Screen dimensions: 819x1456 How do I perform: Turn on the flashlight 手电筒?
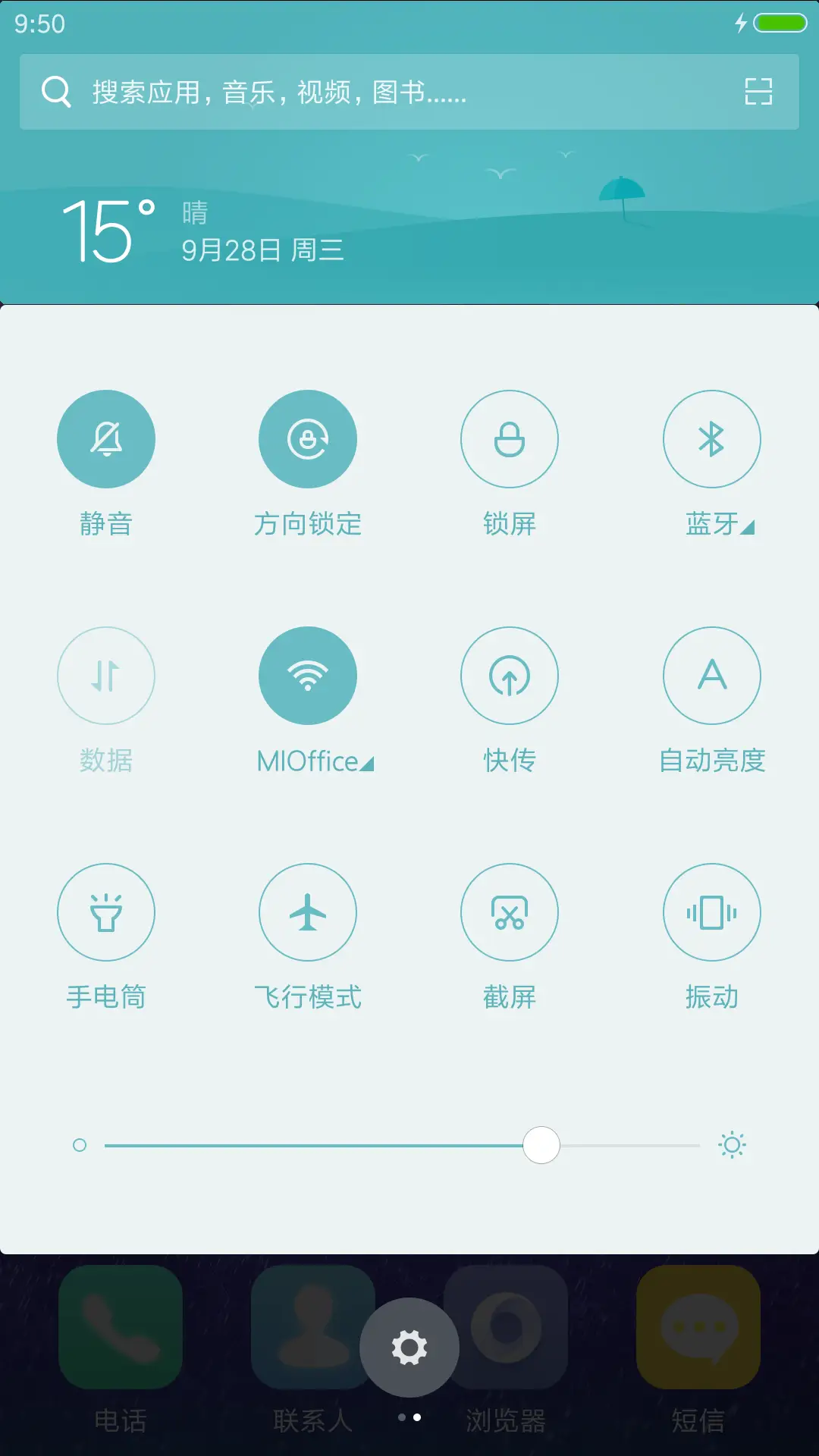(106, 912)
